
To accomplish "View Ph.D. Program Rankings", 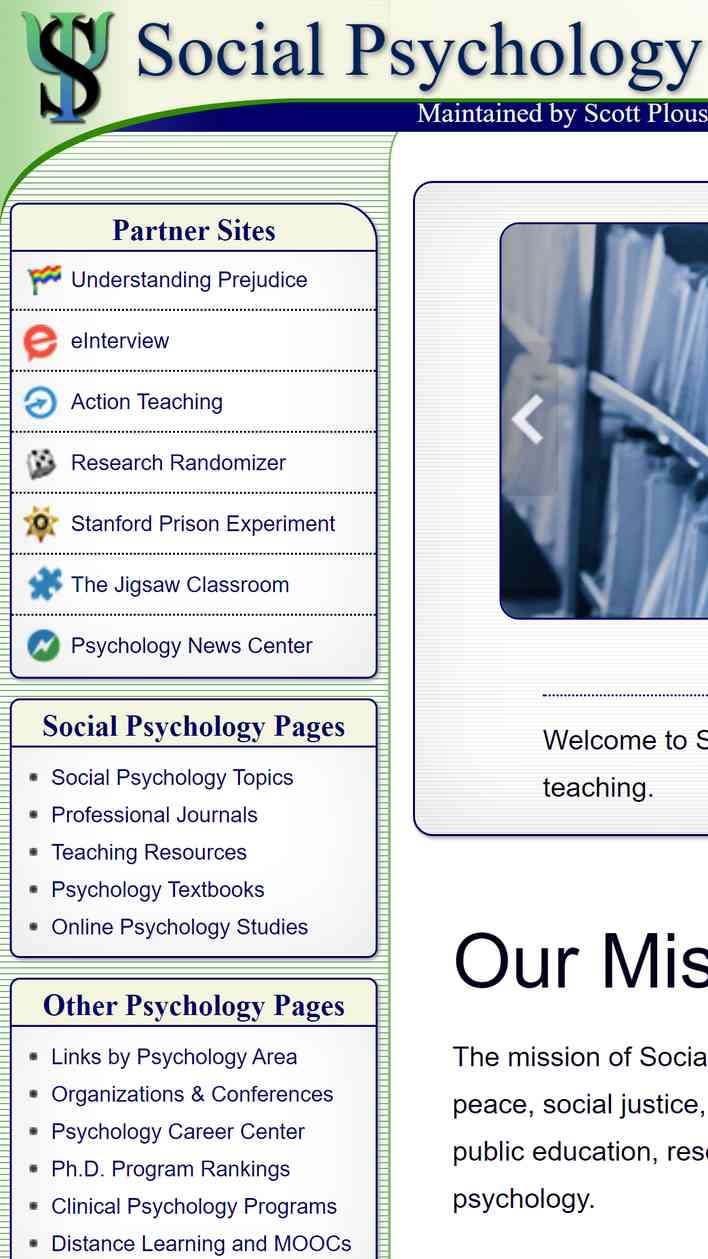I will pyautogui.click(x=171, y=1169).
